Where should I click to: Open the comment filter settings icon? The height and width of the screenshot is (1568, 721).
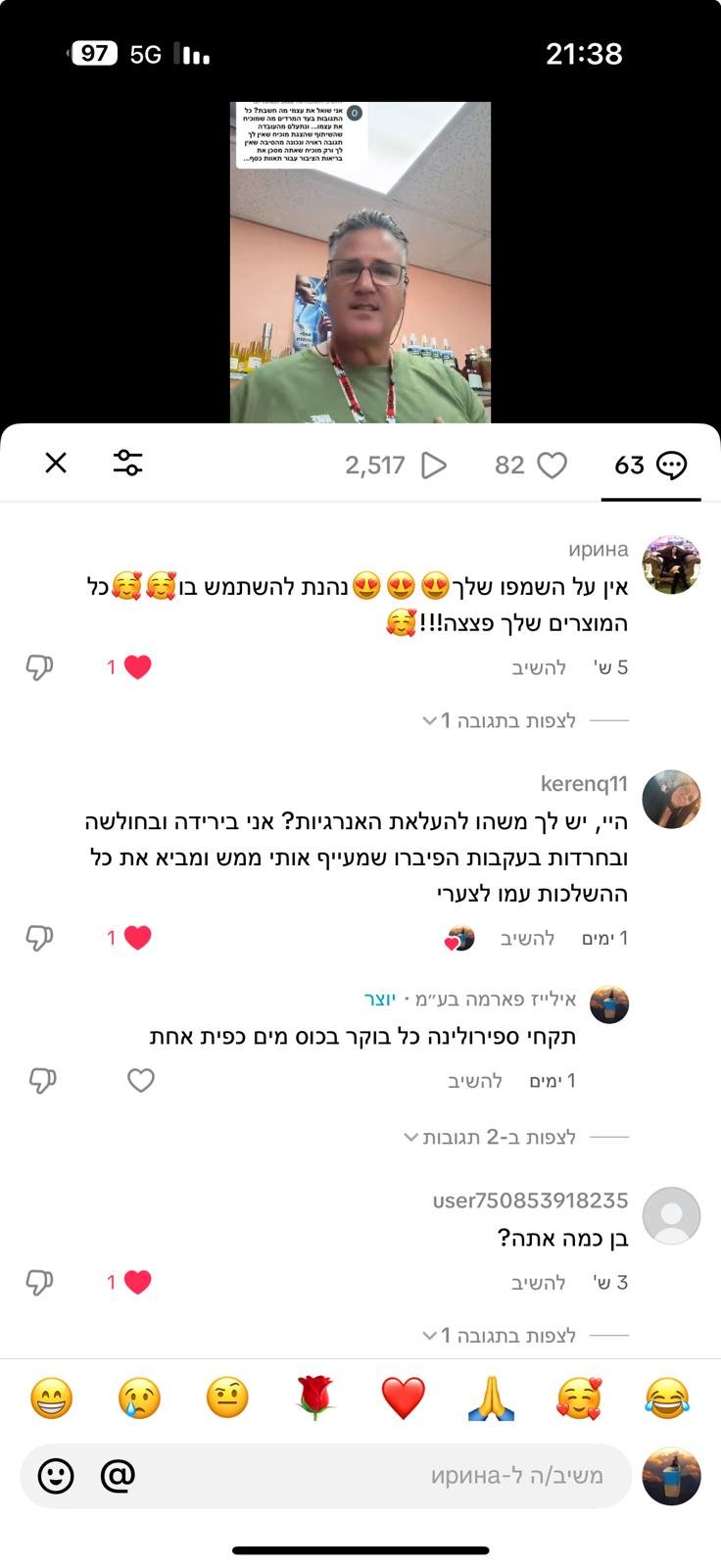coord(127,464)
